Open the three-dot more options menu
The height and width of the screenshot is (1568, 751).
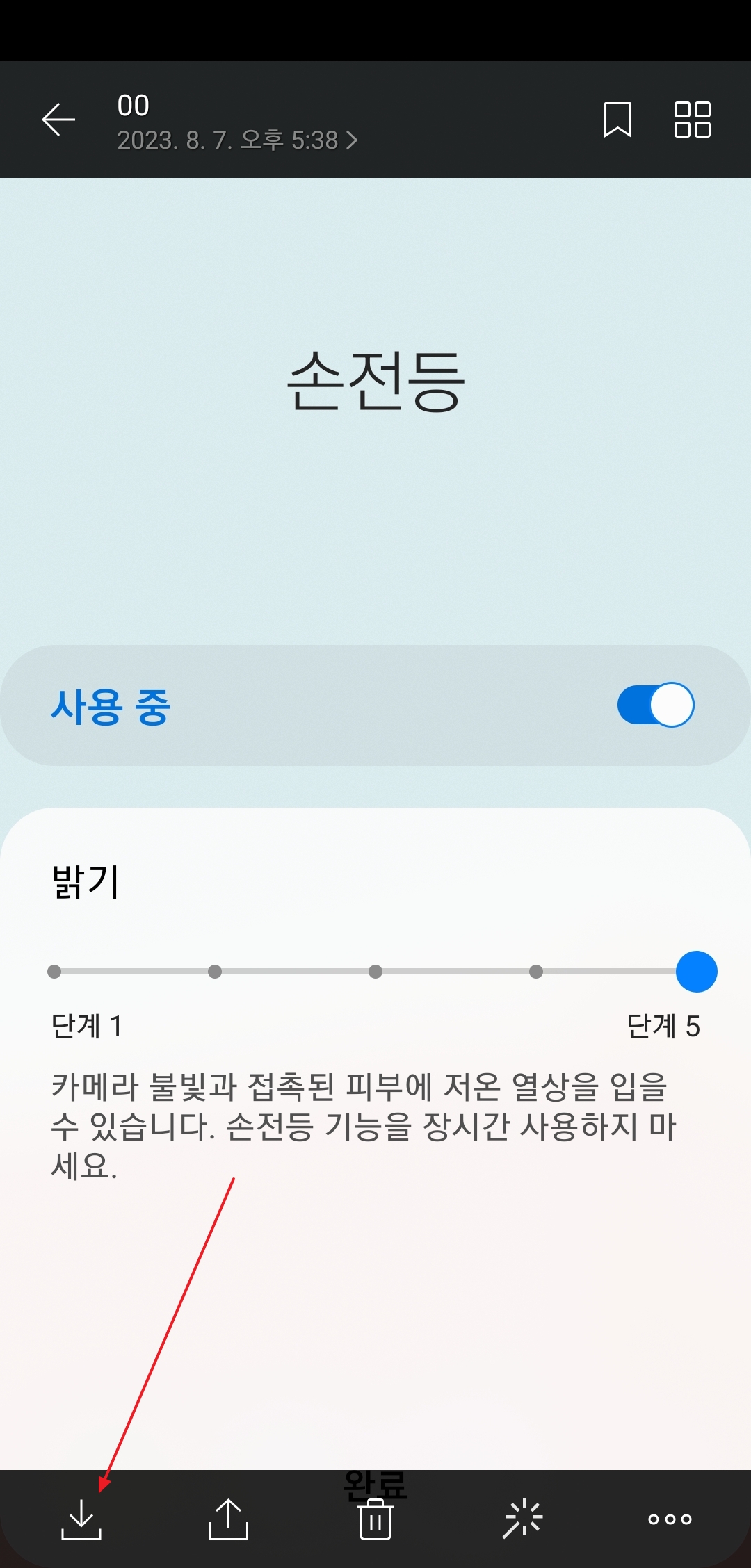coord(669,1519)
